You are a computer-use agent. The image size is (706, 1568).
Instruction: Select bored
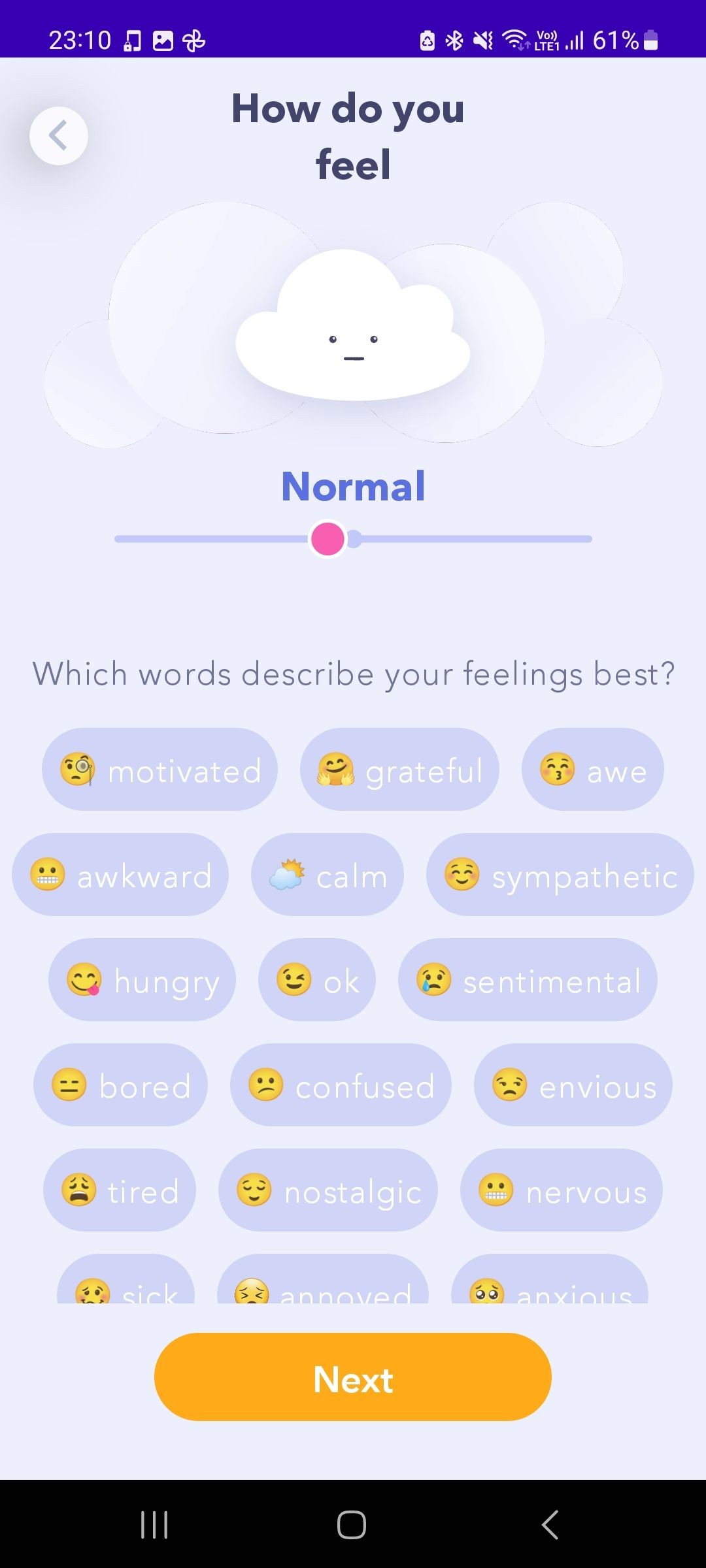tap(121, 1085)
